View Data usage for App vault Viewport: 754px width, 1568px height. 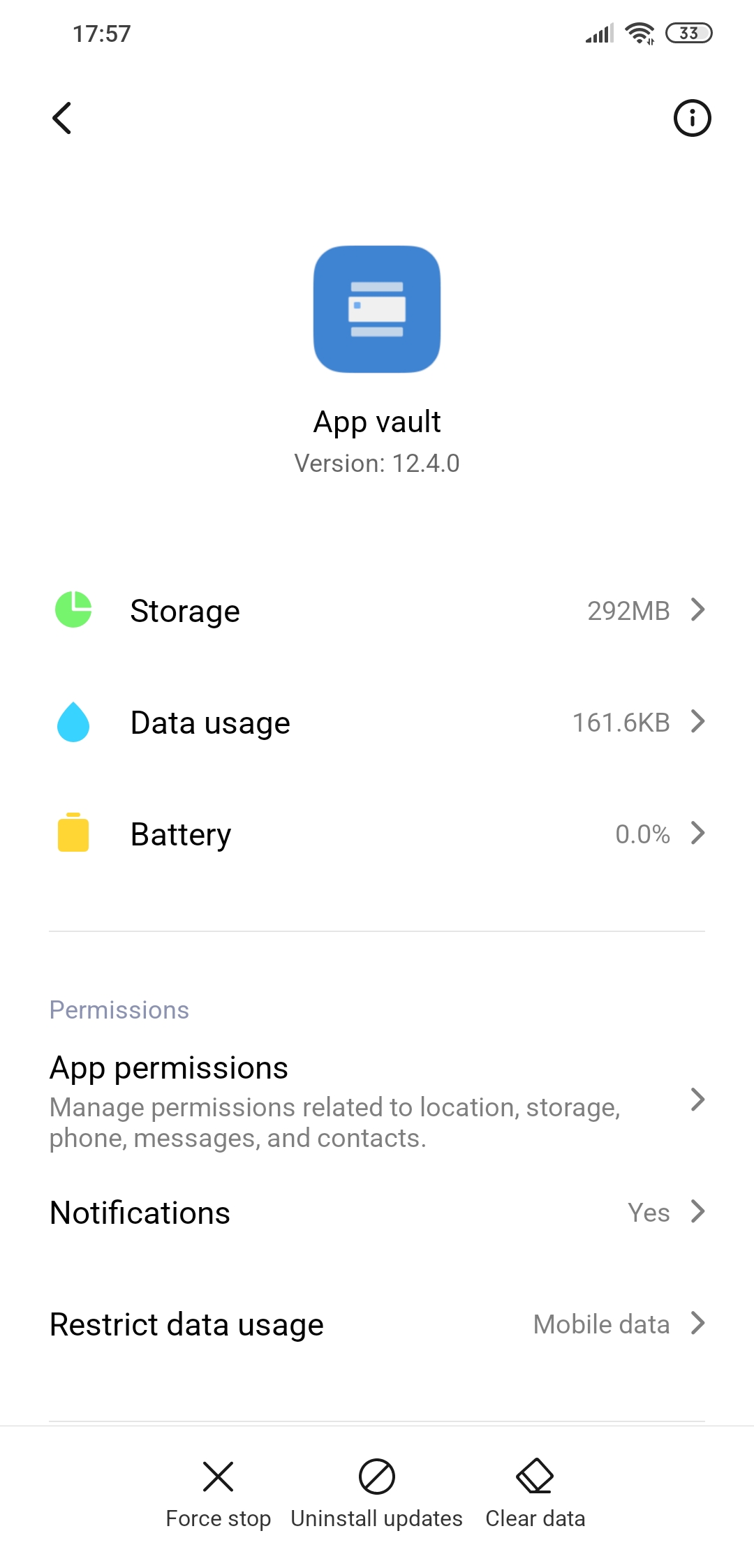(377, 723)
